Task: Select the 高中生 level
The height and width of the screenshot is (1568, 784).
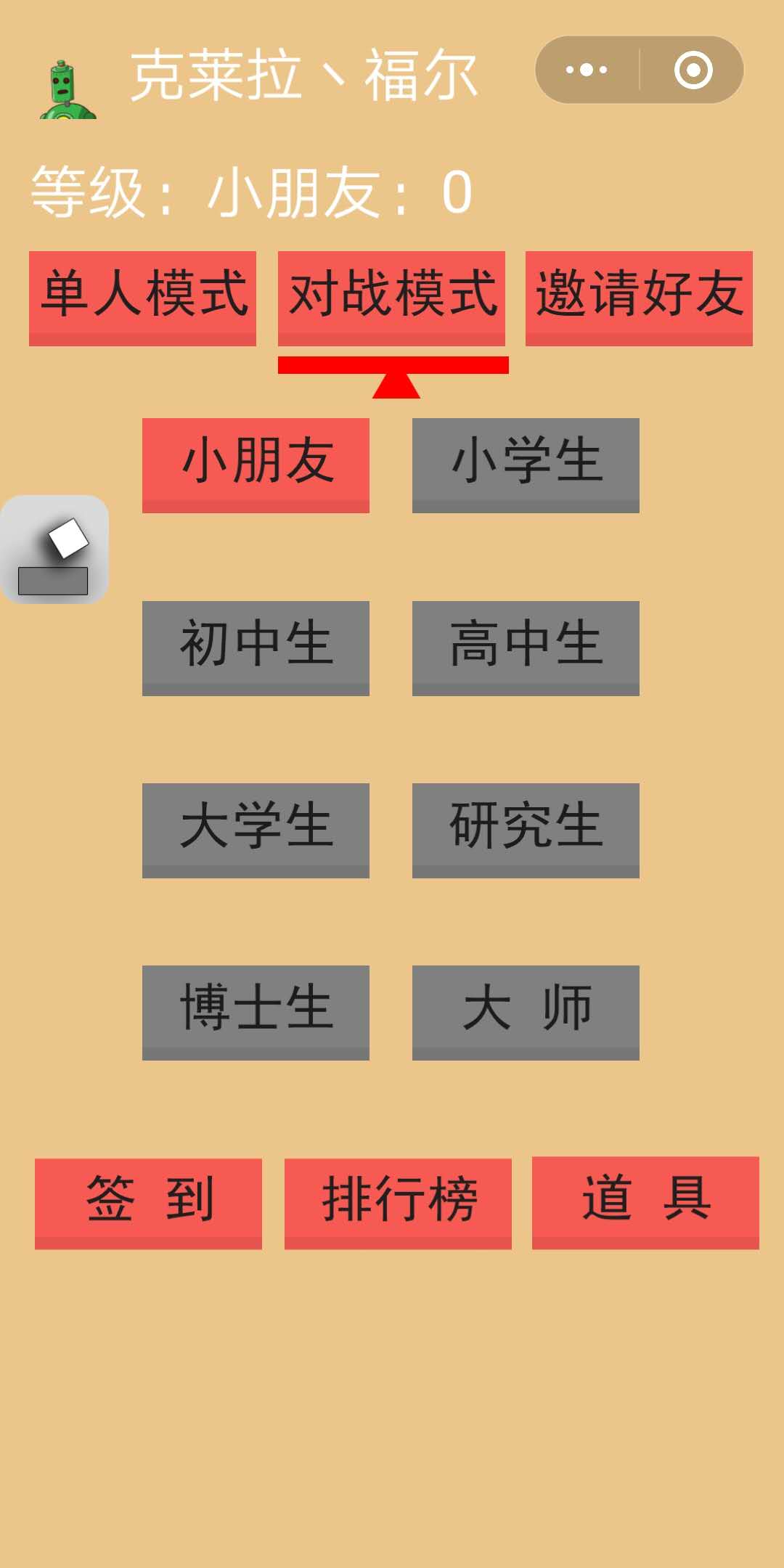Action: tap(526, 648)
